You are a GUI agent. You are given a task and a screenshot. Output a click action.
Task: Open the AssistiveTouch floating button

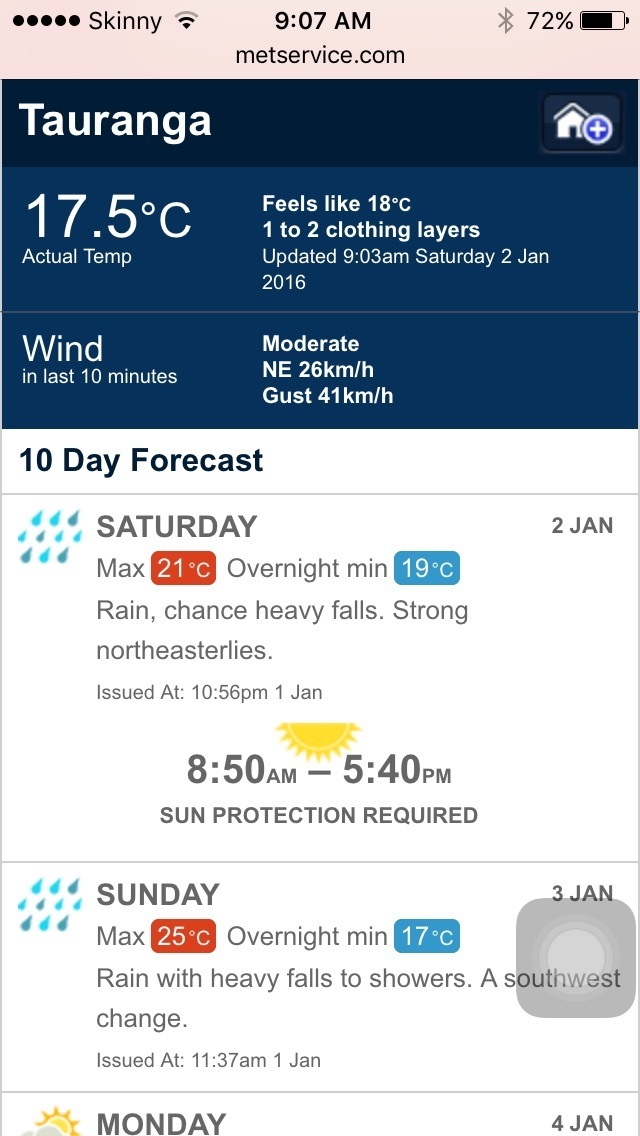coord(576,958)
